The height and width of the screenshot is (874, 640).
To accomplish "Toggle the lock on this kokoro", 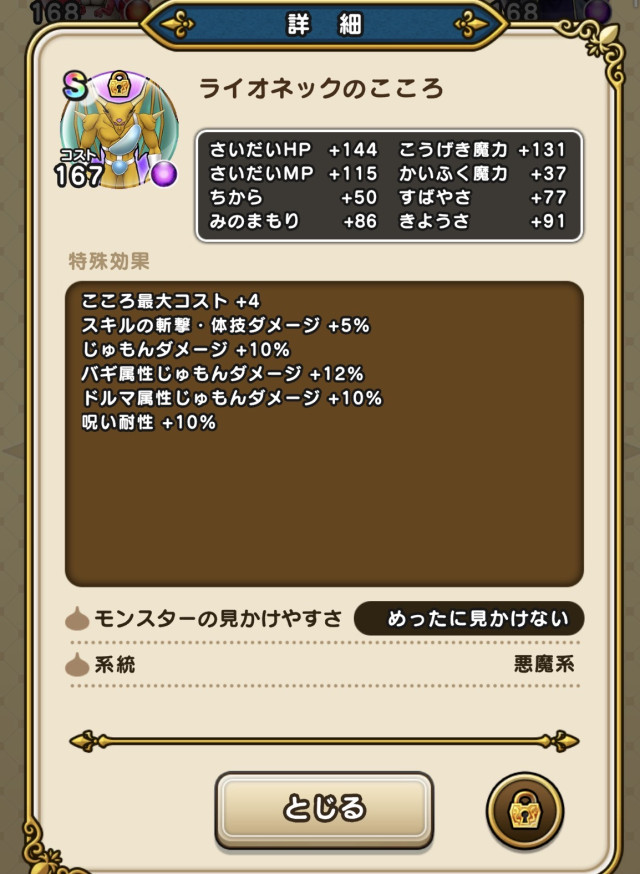I will 524,811.
